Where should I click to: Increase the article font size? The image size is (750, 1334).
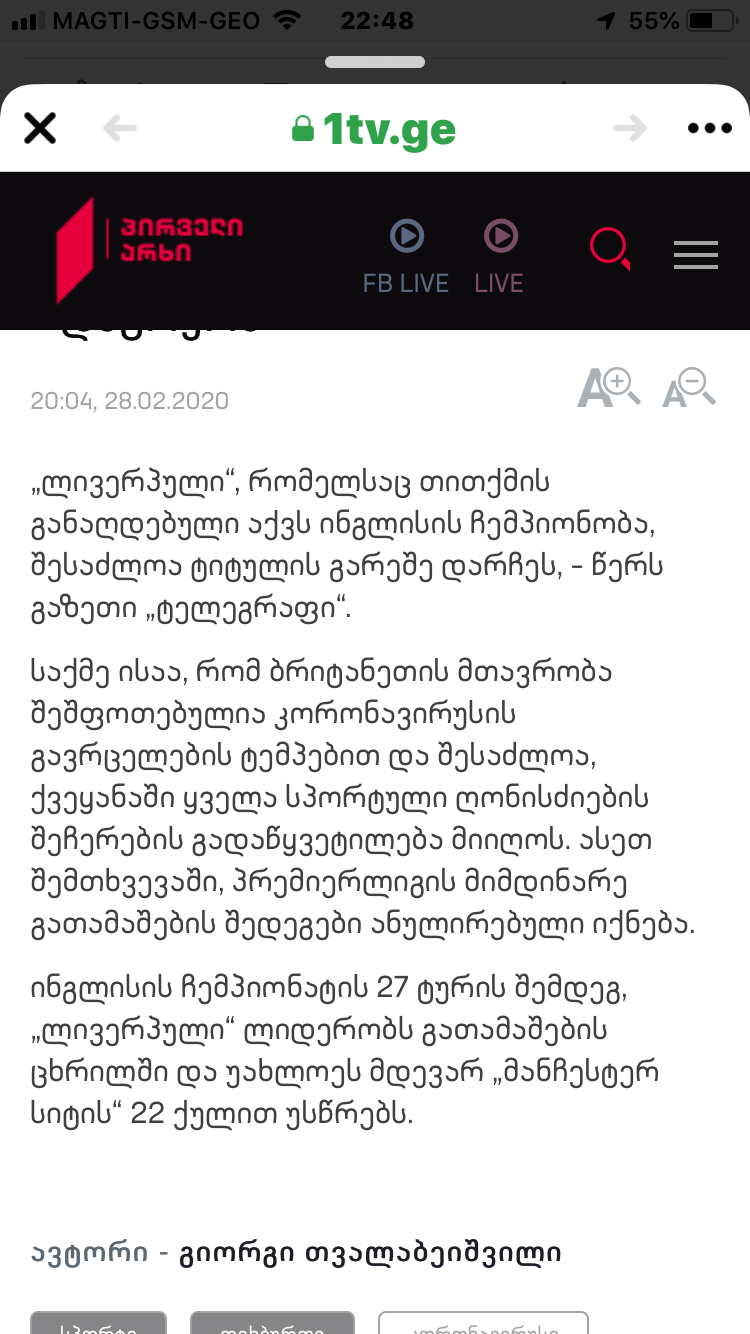[608, 387]
